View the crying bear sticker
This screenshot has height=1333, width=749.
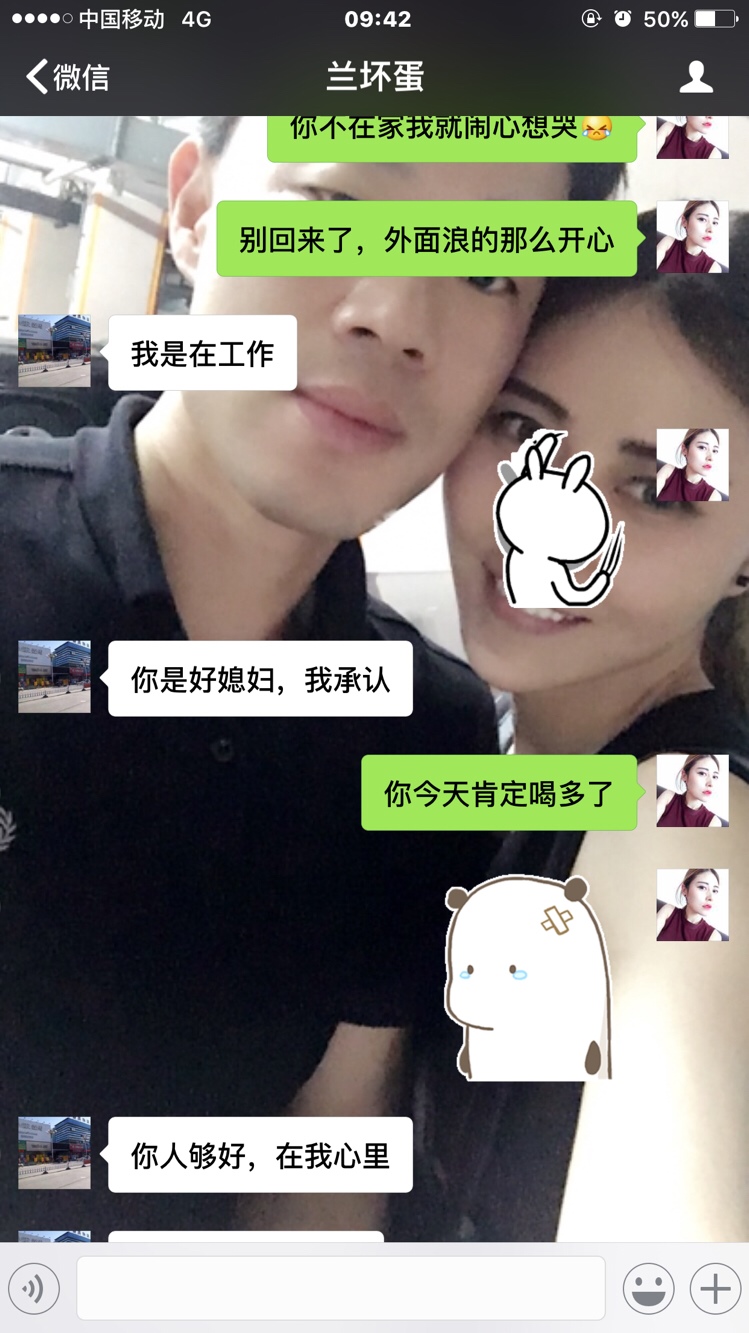pos(528,978)
